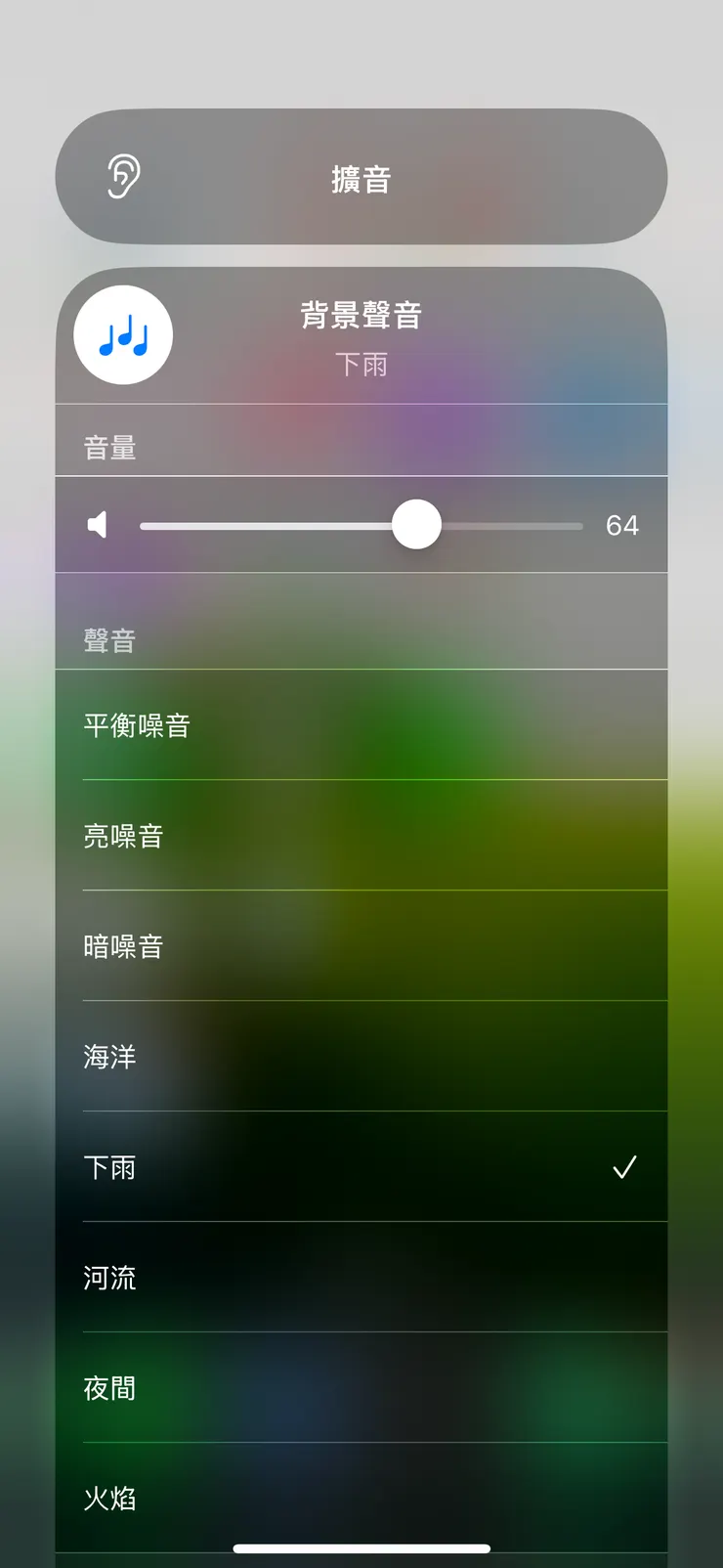Deselect the currently checked 下雨 sound

point(361,1167)
